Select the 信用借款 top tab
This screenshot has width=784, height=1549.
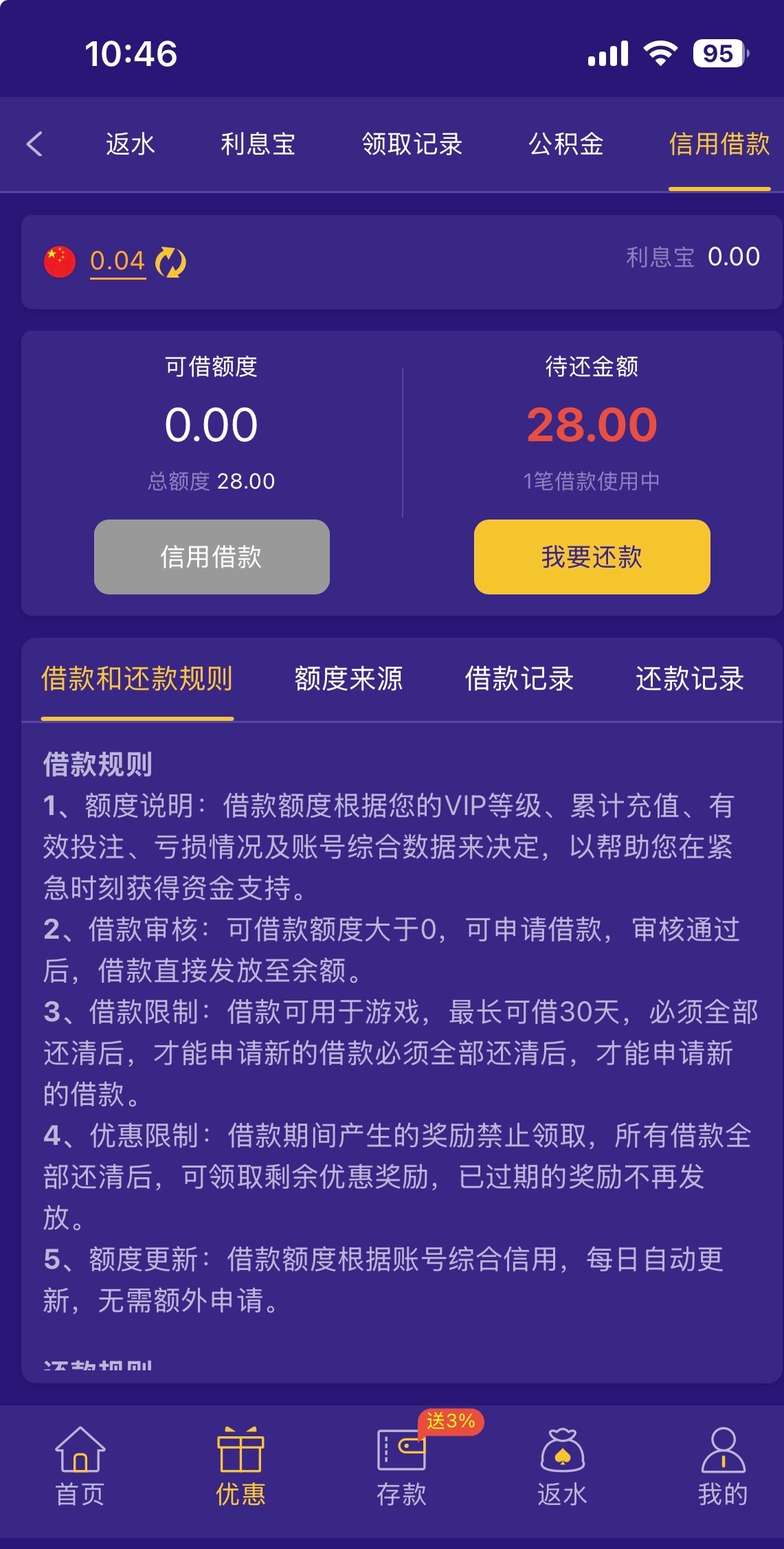pyautogui.click(x=719, y=144)
